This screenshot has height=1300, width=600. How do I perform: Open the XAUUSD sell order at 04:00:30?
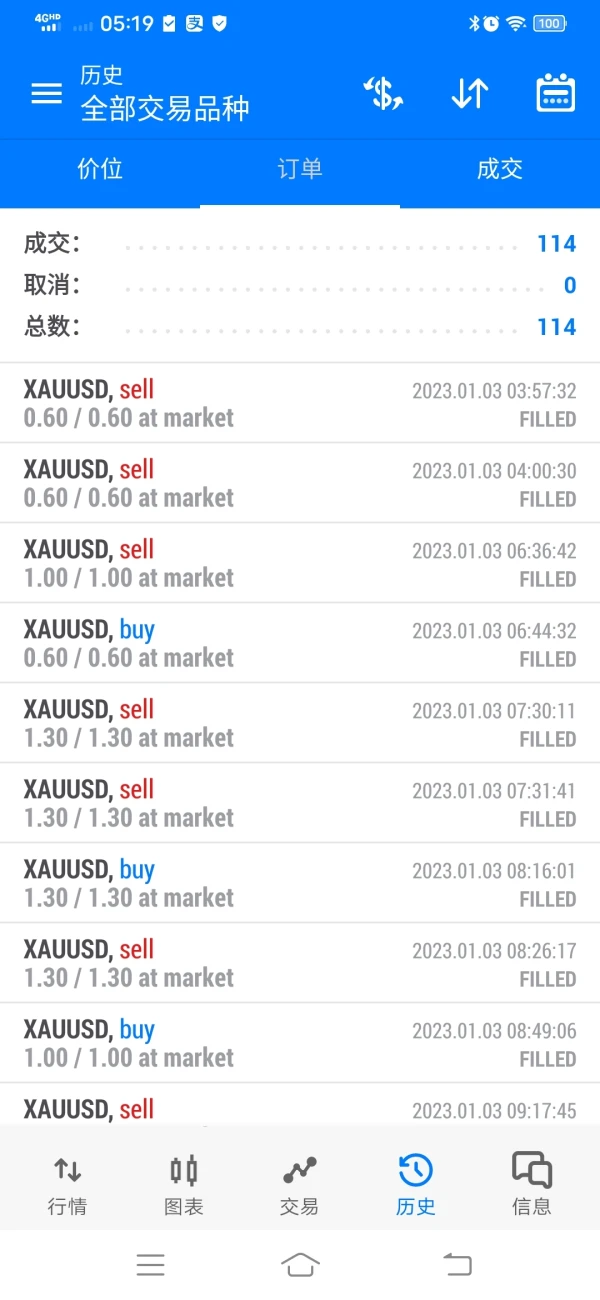(x=300, y=484)
